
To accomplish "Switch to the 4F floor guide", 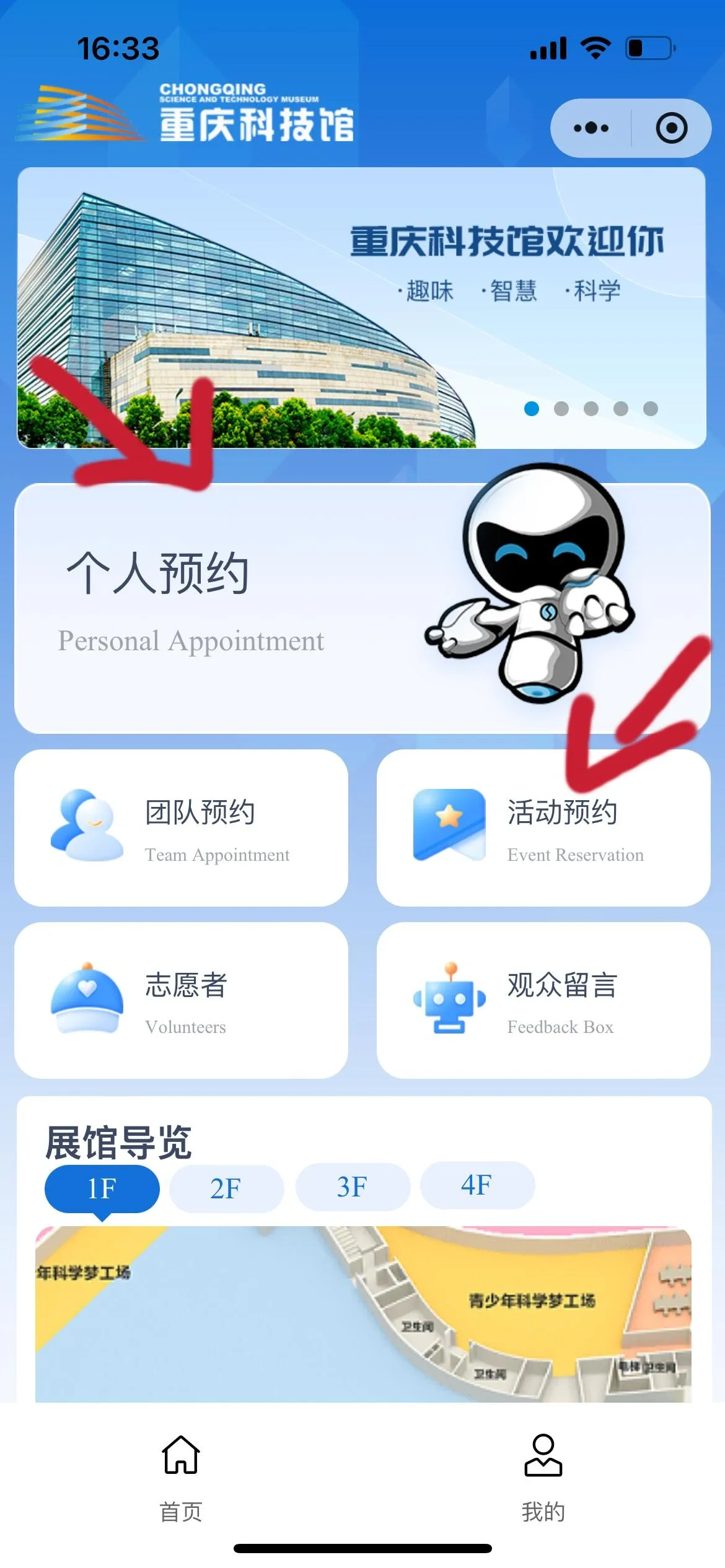I will 477,1185.
